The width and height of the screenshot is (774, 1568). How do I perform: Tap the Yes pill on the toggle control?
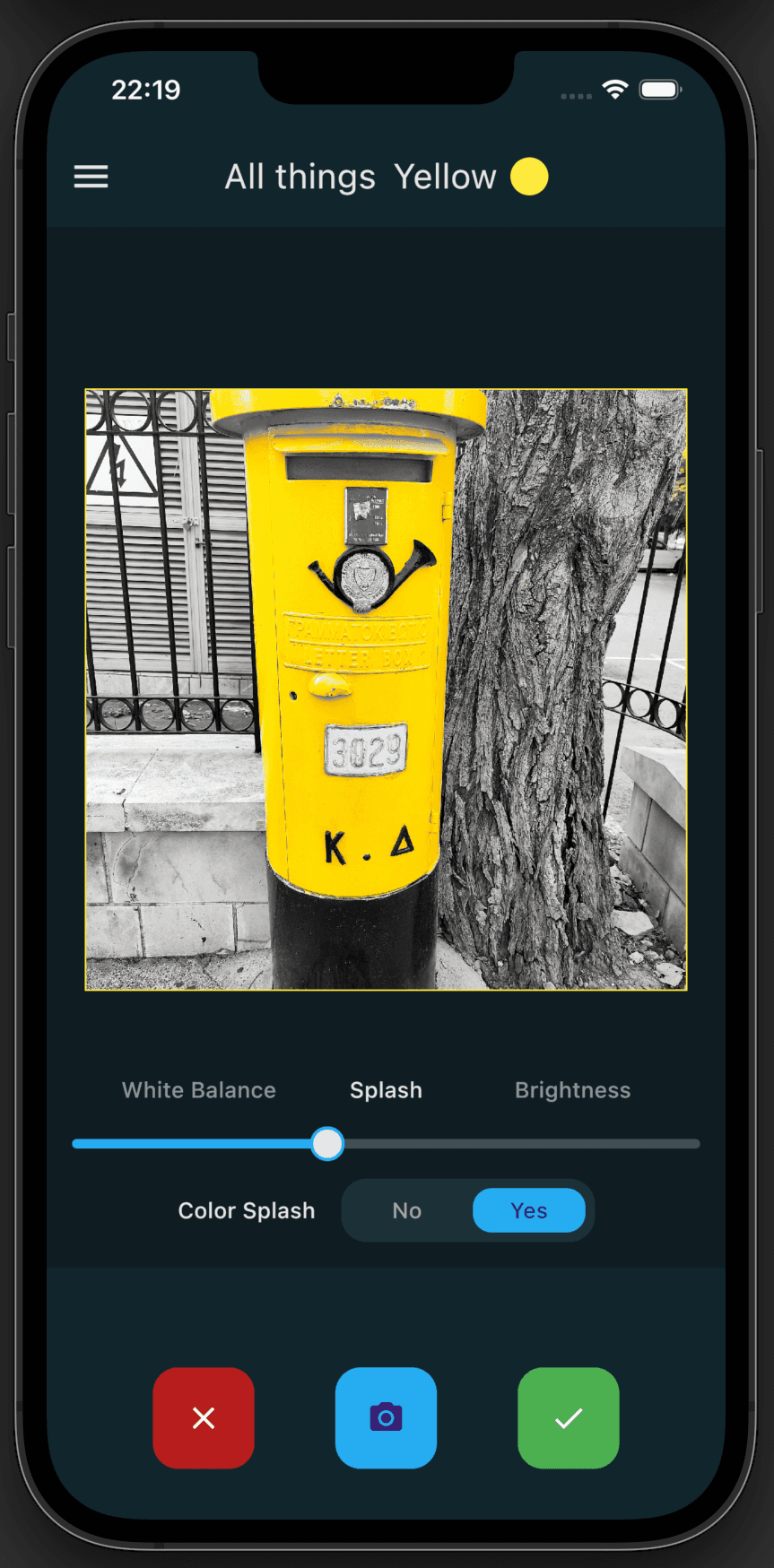click(x=528, y=1209)
